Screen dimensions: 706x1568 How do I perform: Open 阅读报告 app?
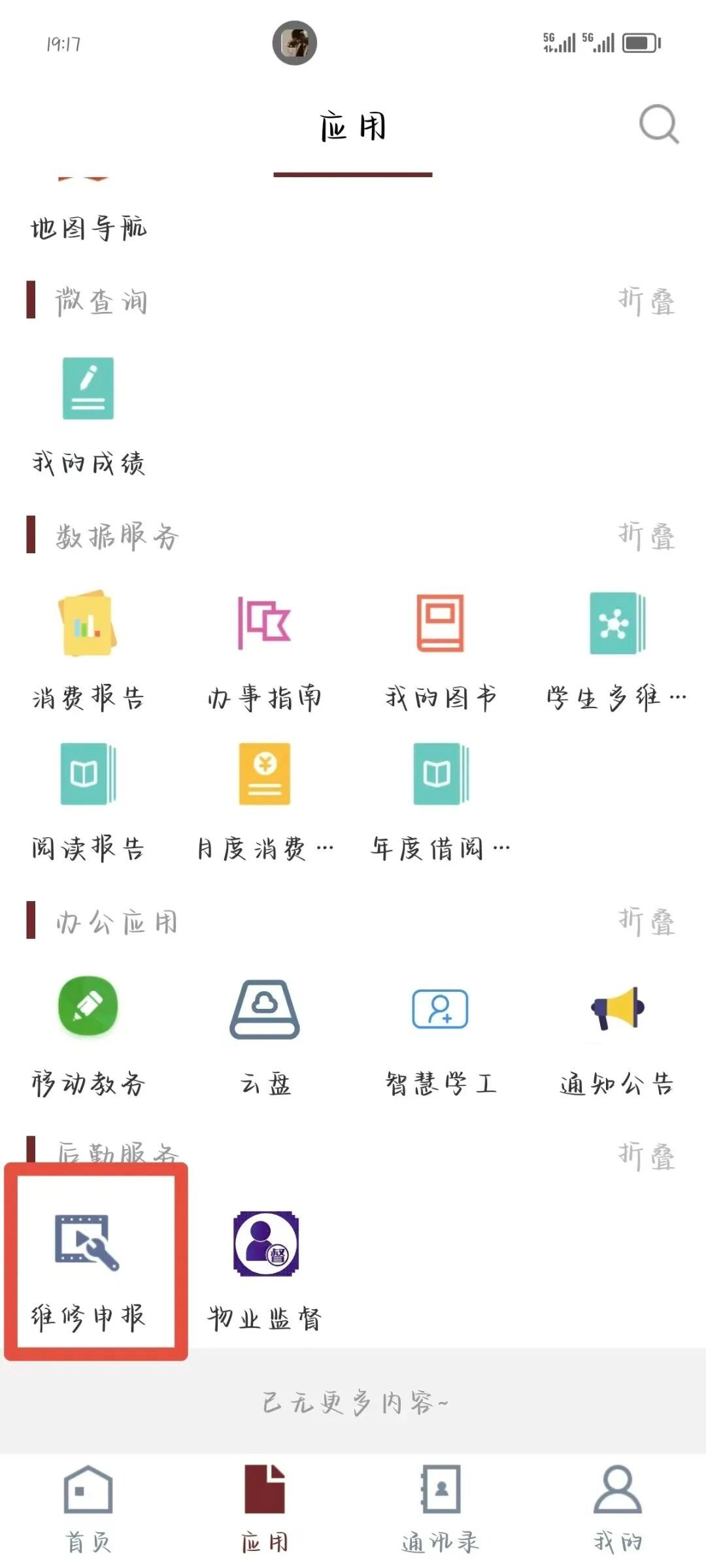pos(88,798)
